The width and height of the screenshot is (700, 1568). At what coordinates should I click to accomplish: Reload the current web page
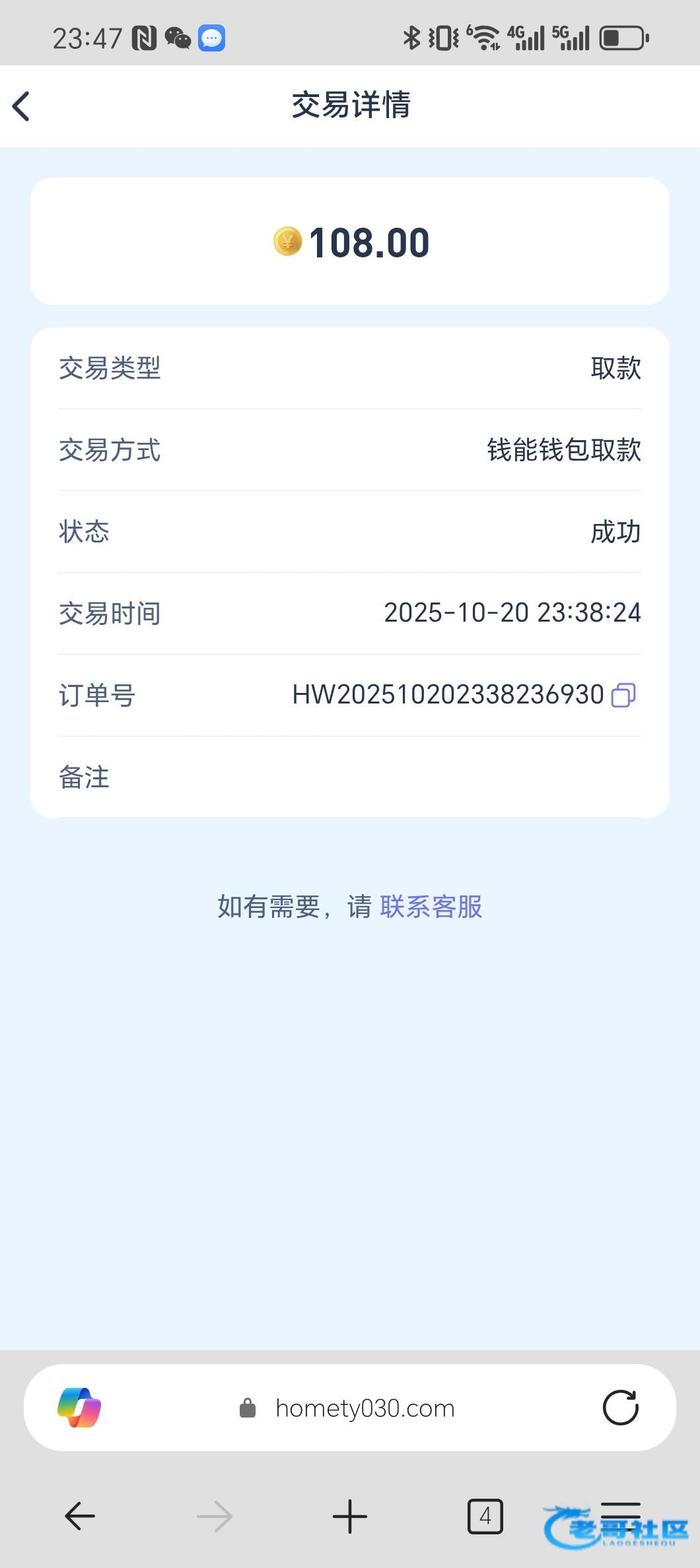pyautogui.click(x=620, y=1408)
